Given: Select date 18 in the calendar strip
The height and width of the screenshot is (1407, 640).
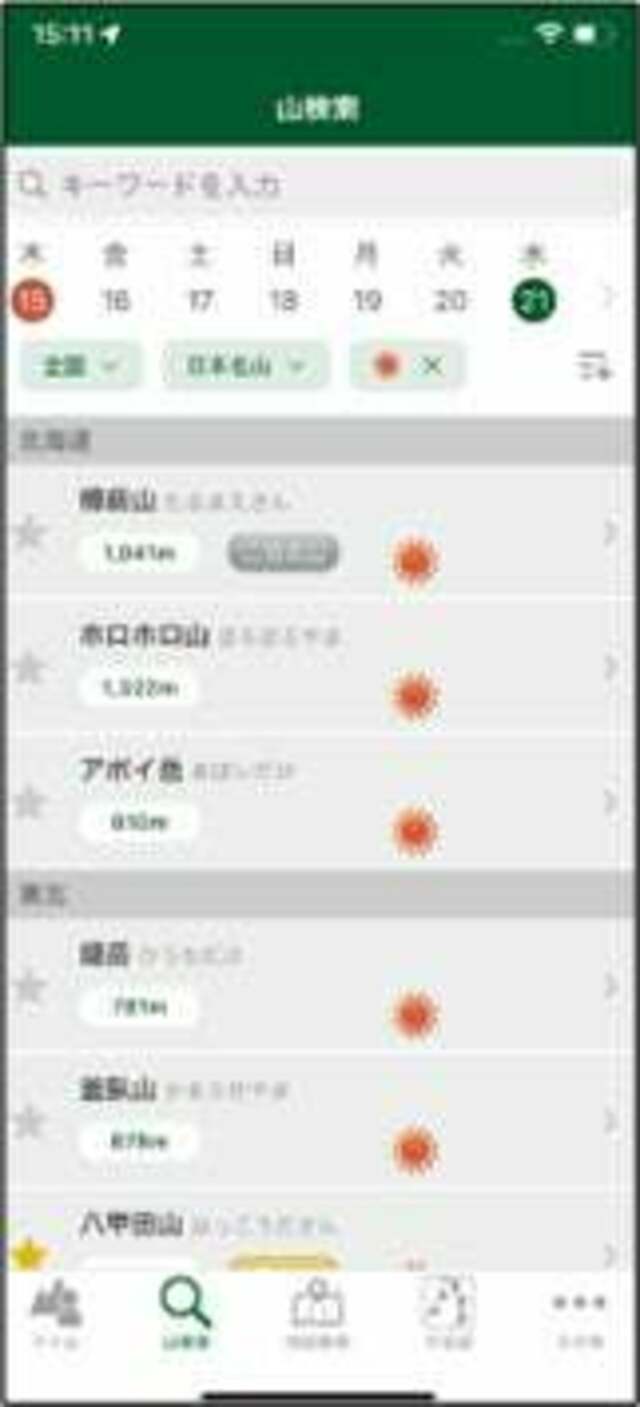Looking at the screenshot, I should pyautogui.click(x=284, y=300).
